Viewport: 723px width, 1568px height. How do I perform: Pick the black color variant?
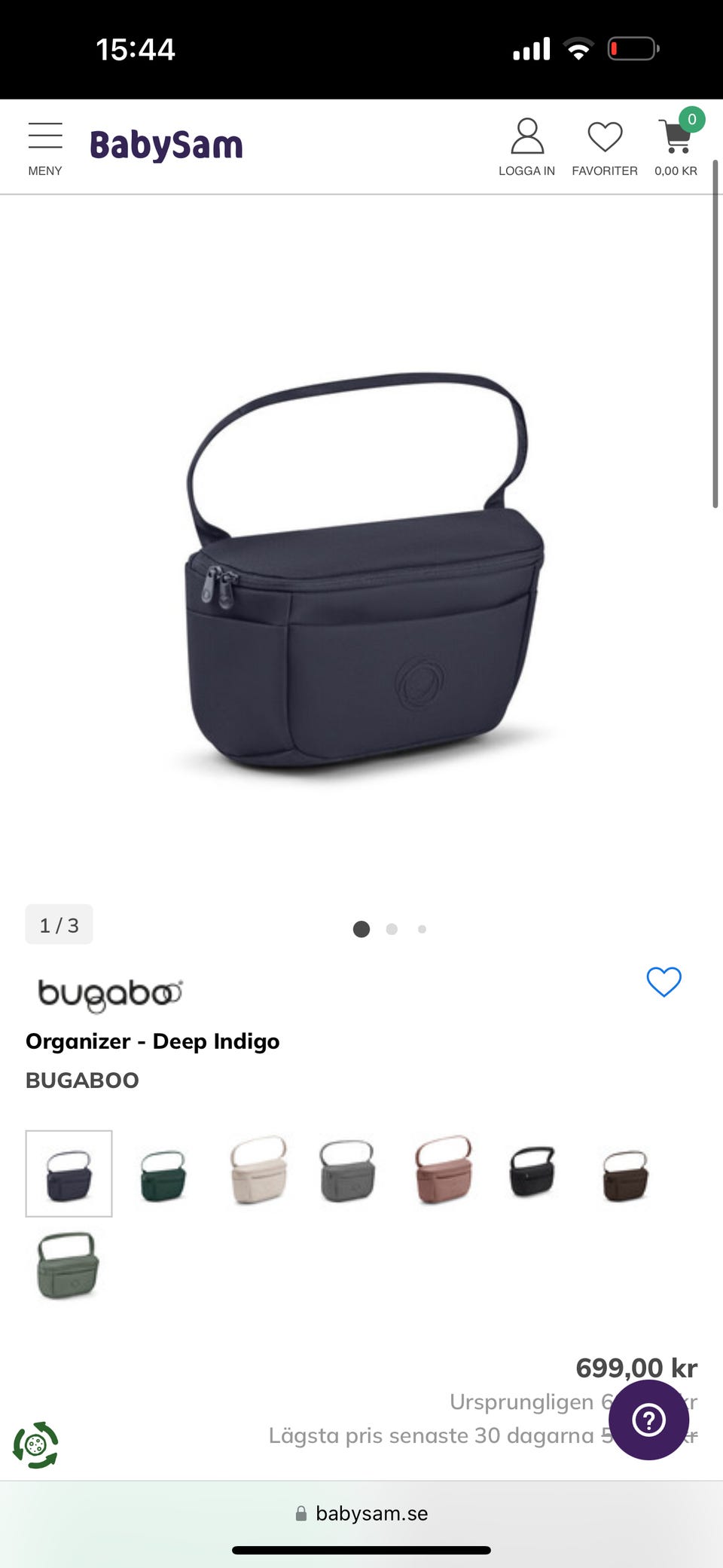pos(532,1172)
